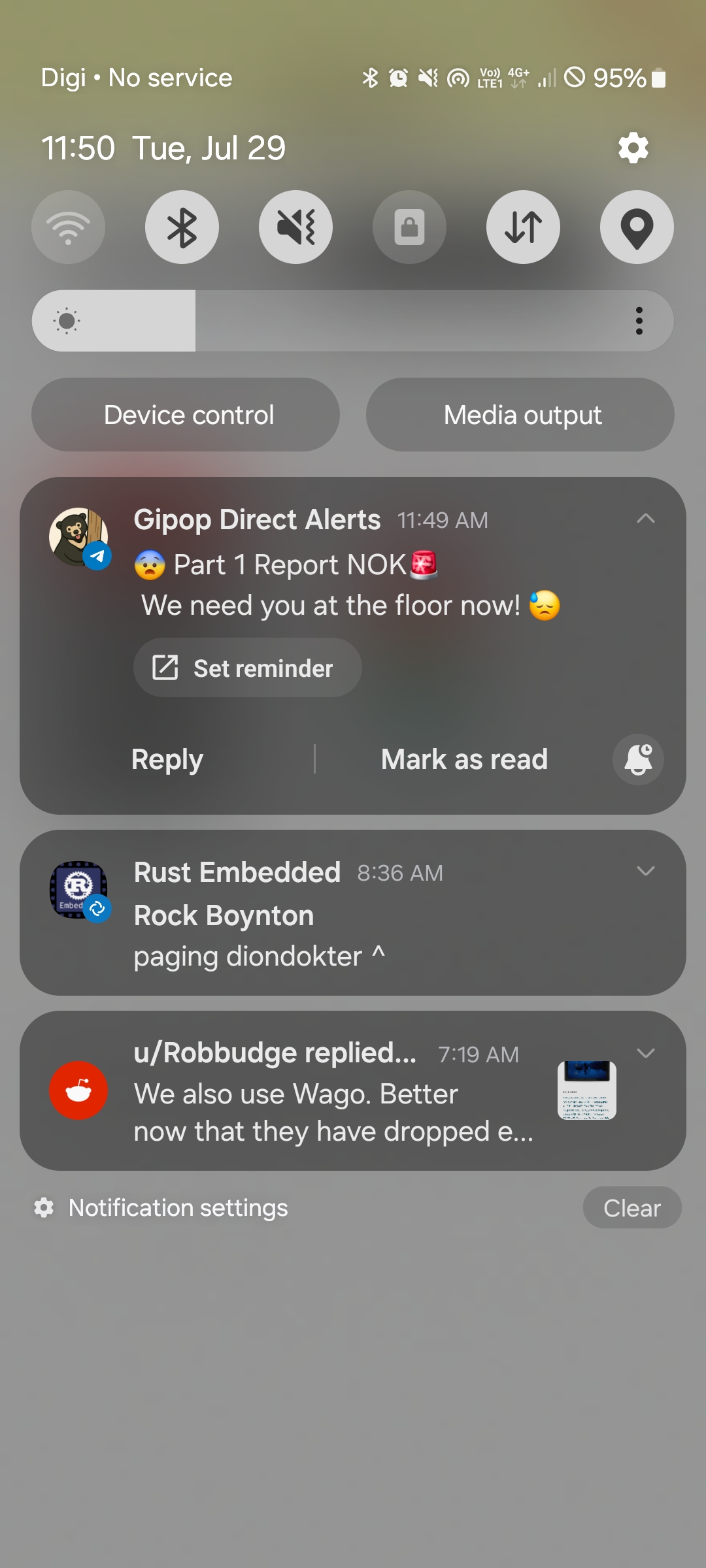Turn off Bluetooth quick toggle
The image size is (706, 1568).
182,227
